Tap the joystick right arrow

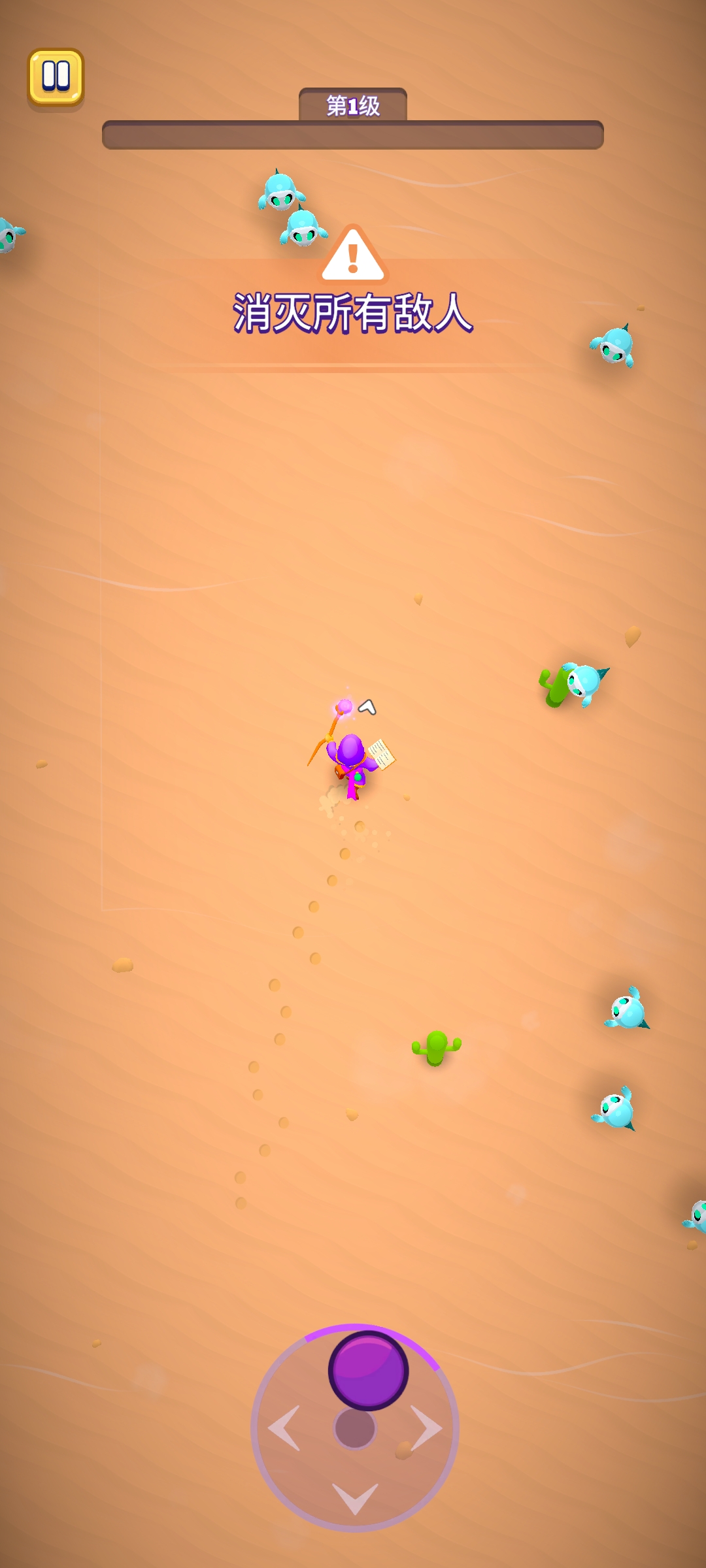pyautogui.click(x=426, y=1428)
